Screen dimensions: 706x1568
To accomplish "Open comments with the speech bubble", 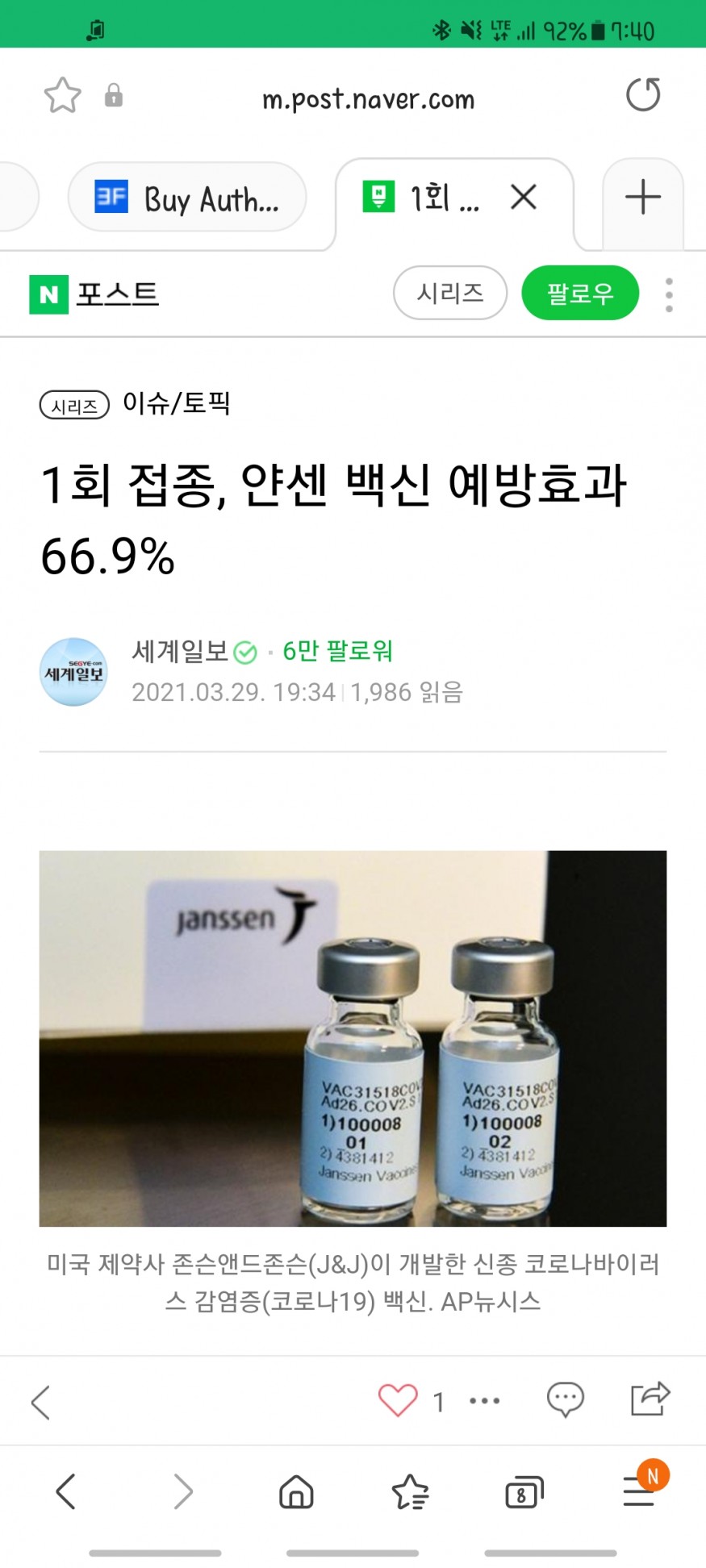I will (565, 1399).
